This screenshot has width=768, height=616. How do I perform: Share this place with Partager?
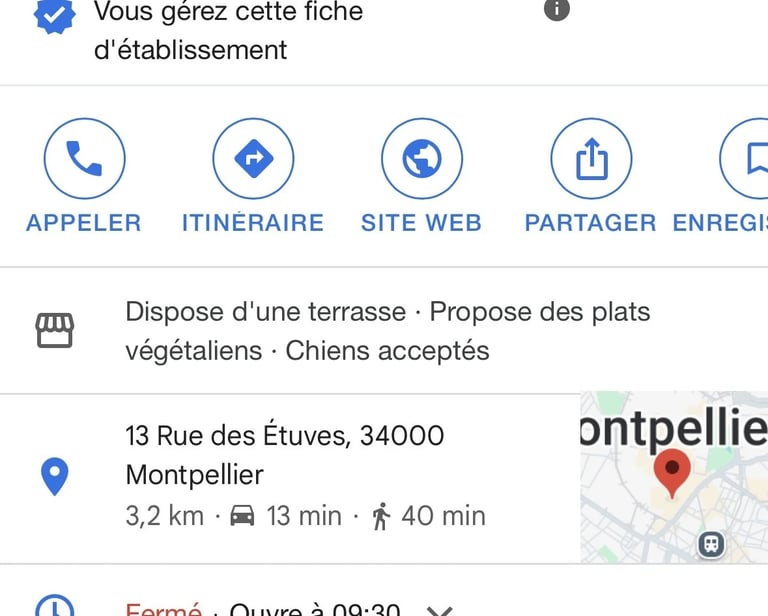[591, 160]
